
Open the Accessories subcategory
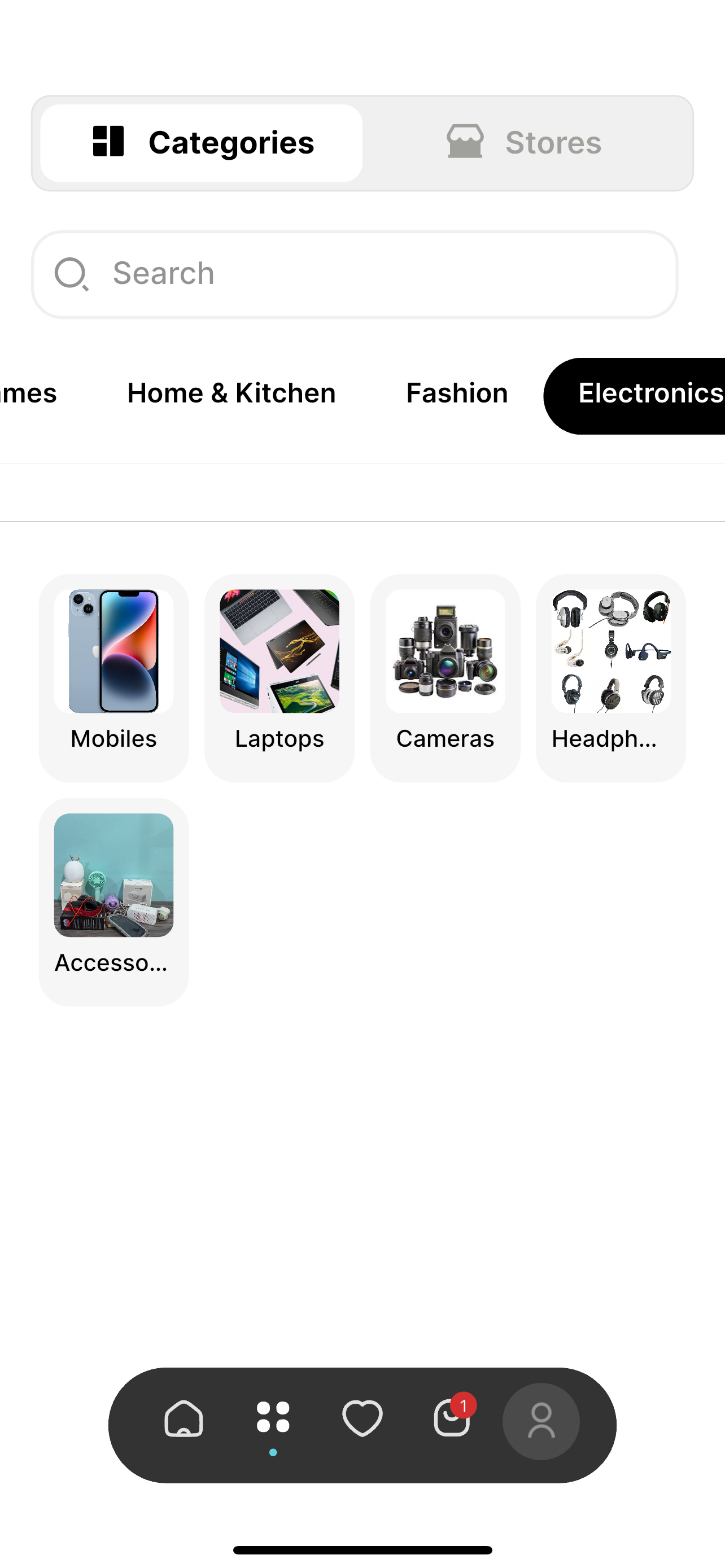pos(114,901)
